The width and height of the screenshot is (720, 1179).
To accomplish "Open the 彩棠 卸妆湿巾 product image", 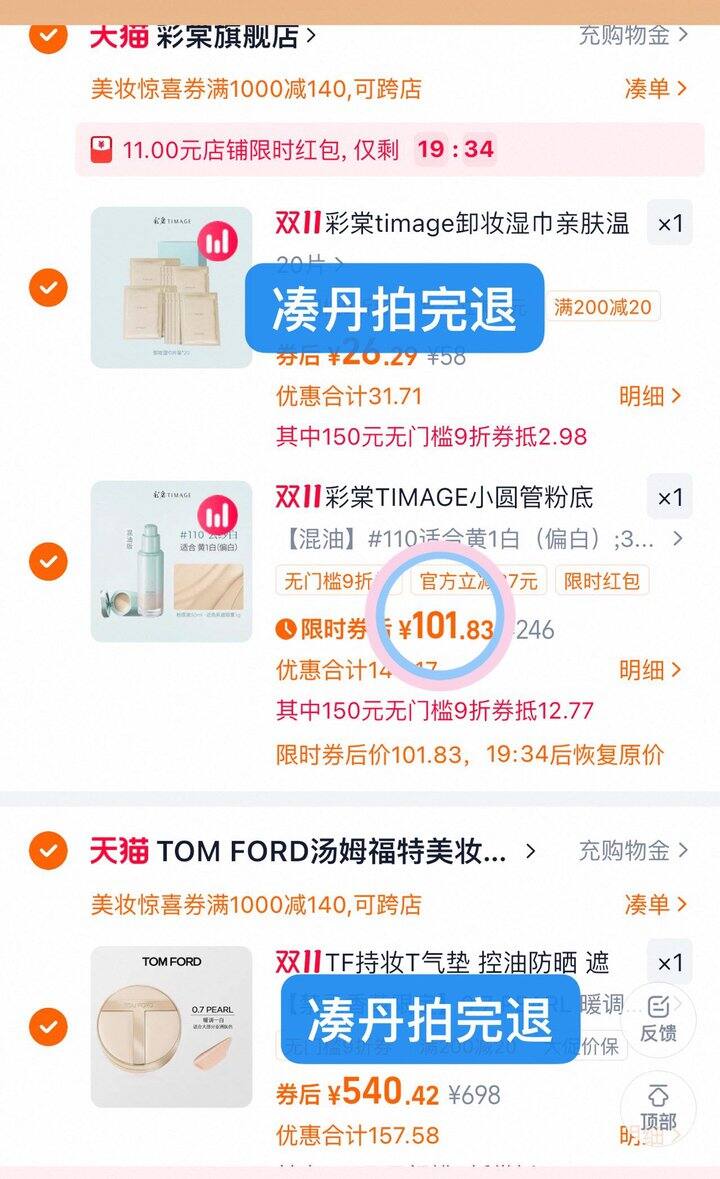I will pos(171,288).
